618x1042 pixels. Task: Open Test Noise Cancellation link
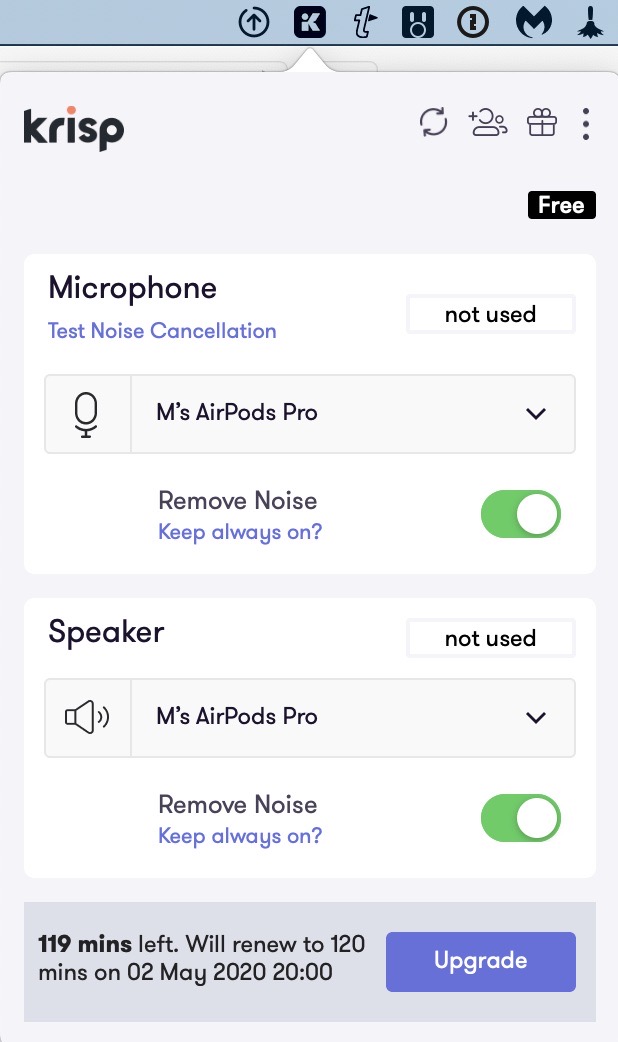[x=162, y=331]
